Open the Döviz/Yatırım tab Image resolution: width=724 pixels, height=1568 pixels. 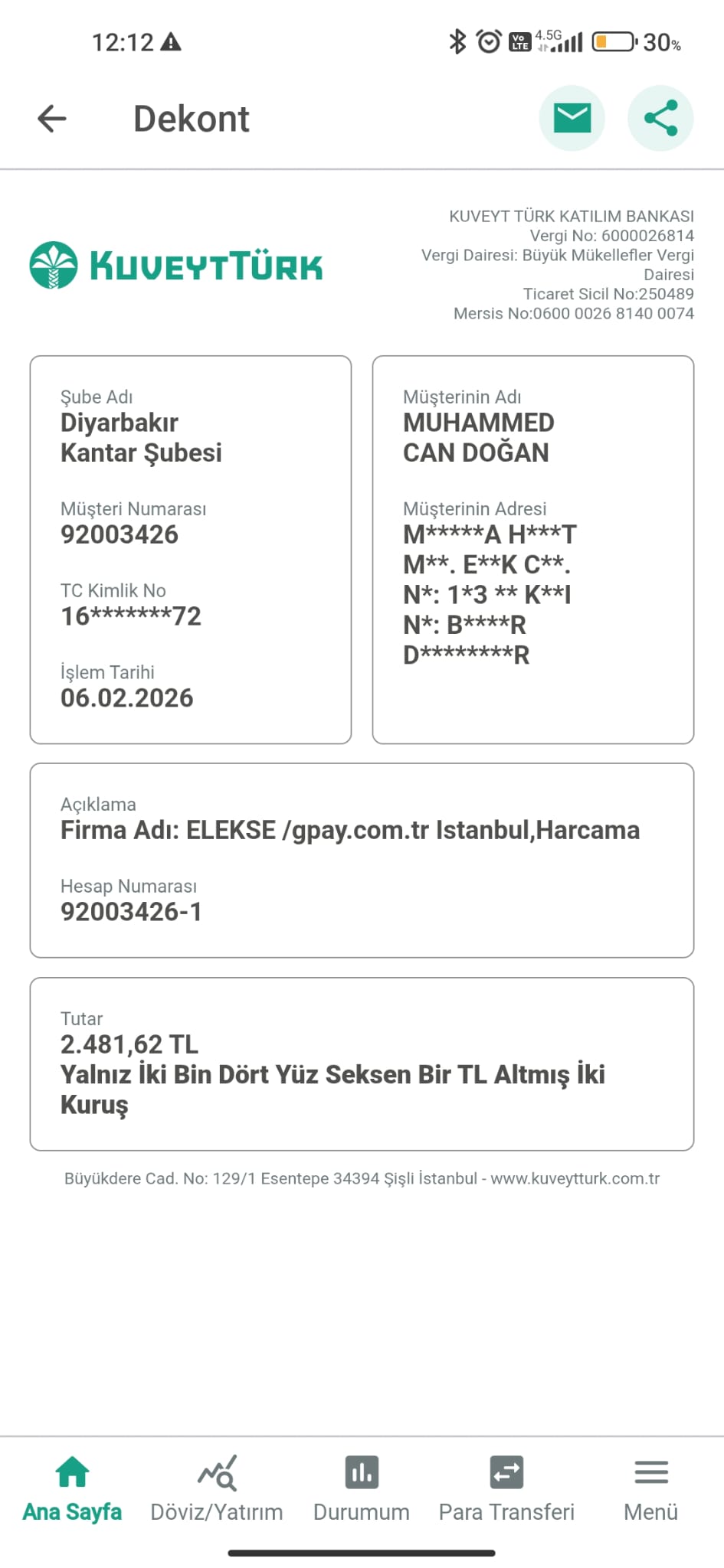tap(217, 1490)
